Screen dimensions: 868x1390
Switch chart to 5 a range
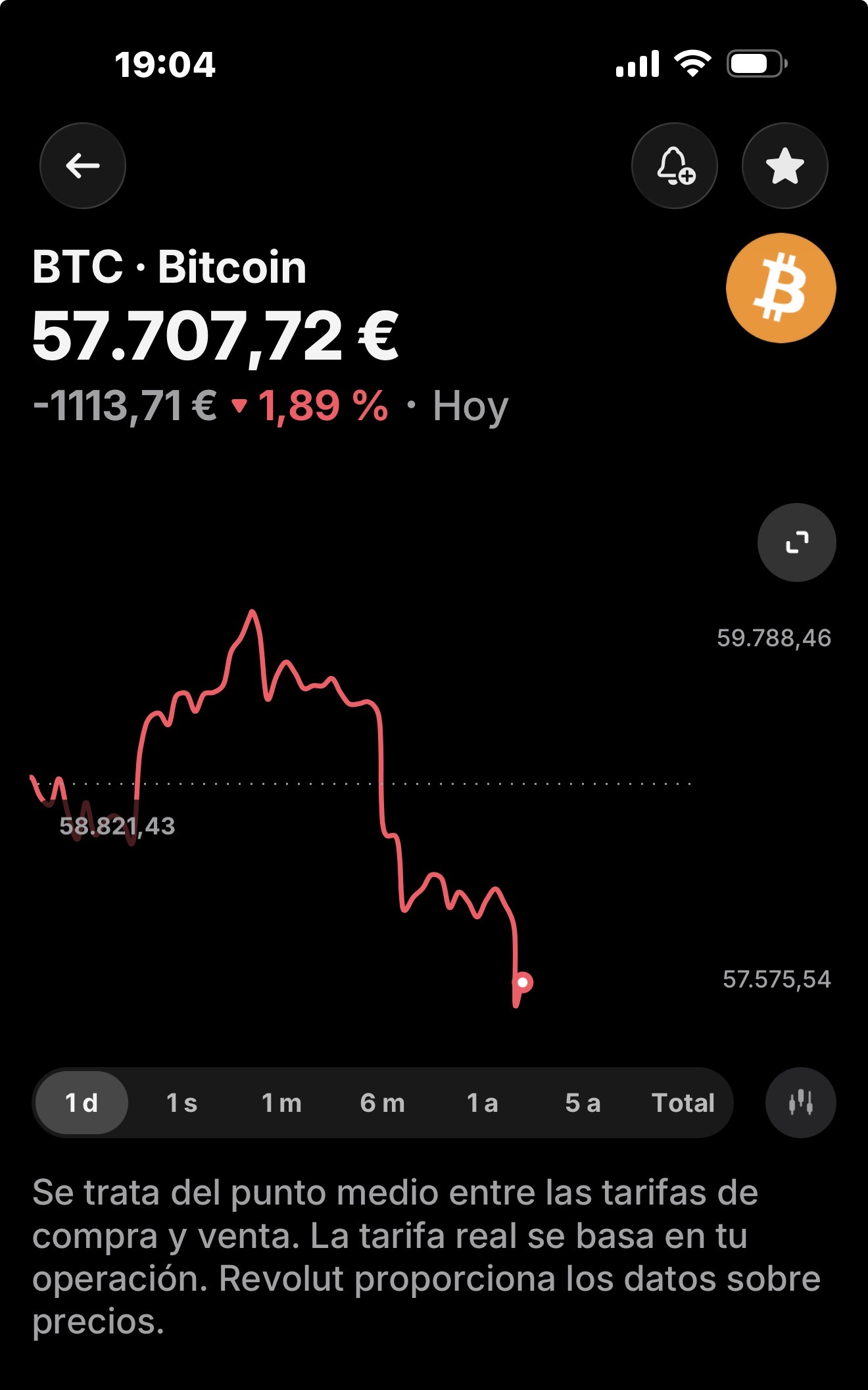(583, 1103)
